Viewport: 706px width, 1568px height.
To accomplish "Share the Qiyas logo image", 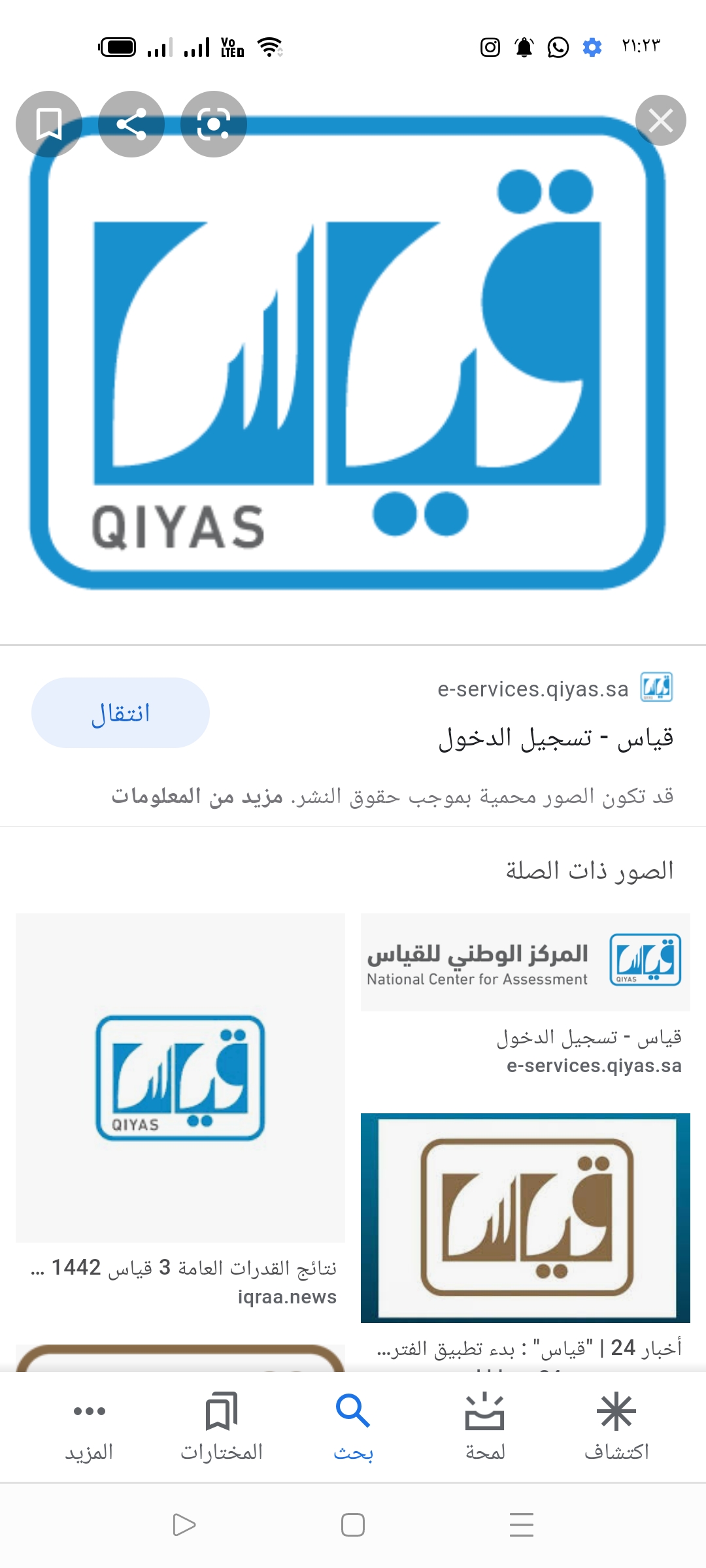I will (131, 124).
